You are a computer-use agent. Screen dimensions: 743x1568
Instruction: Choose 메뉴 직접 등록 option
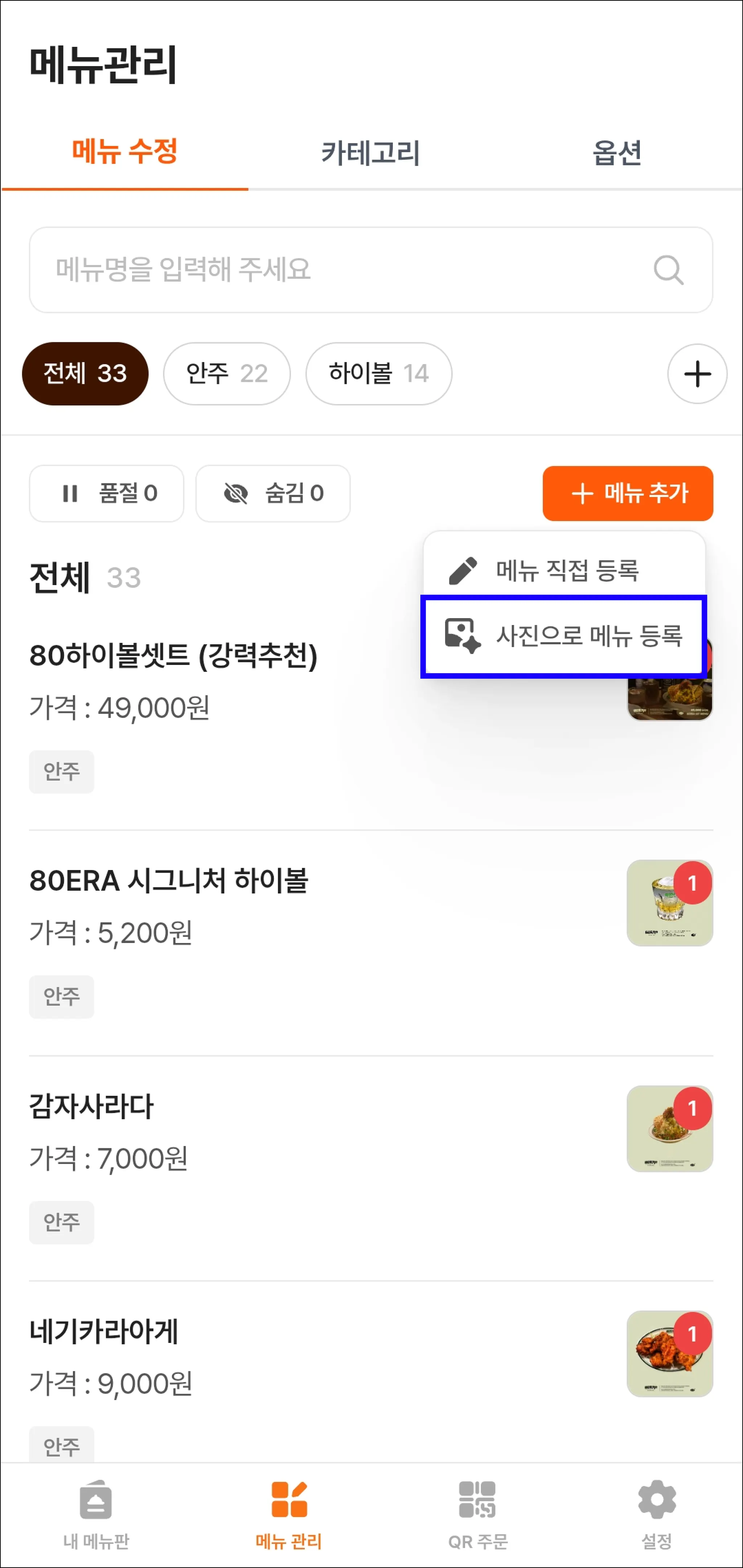click(564, 570)
